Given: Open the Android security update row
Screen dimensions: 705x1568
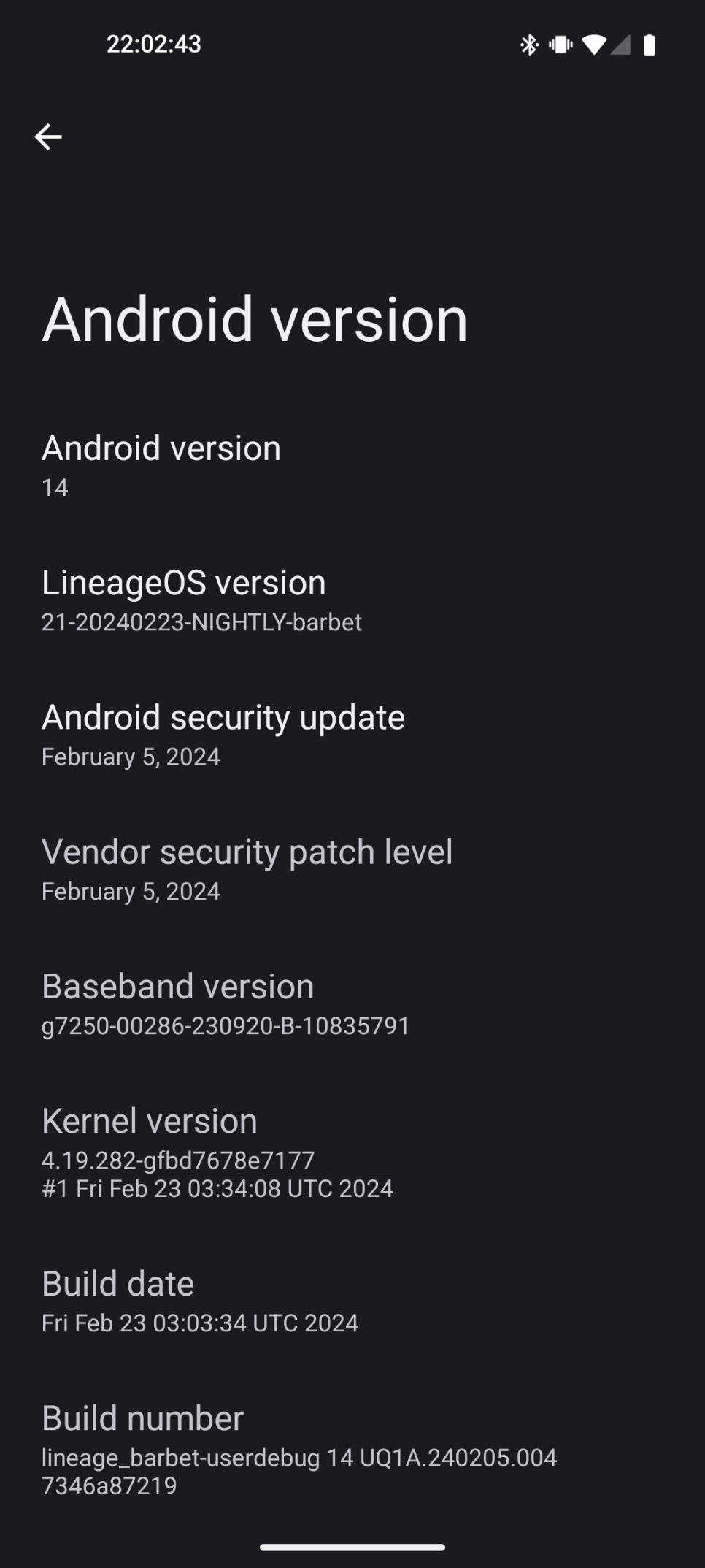Looking at the screenshot, I should pos(352,734).
